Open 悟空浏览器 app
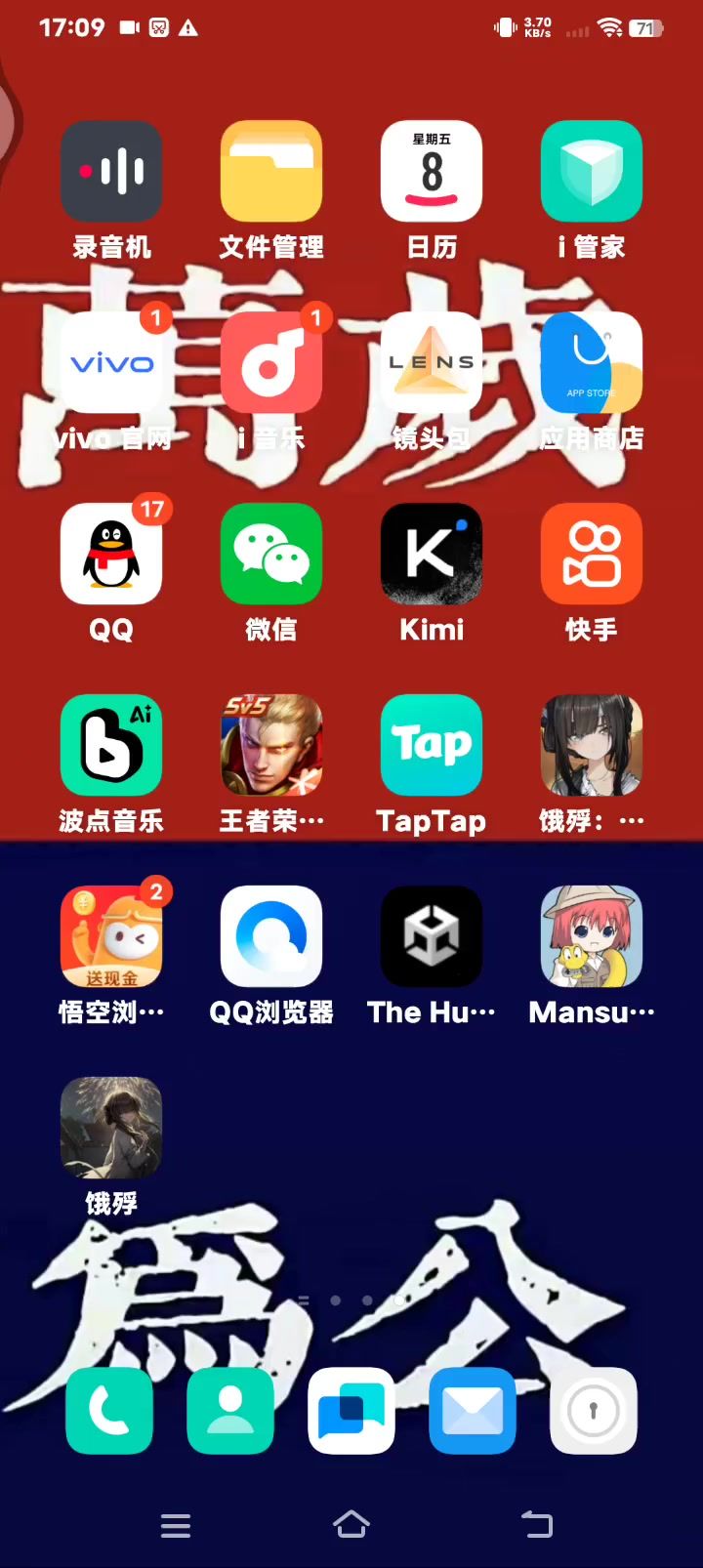703x1568 pixels. pos(111,937)
